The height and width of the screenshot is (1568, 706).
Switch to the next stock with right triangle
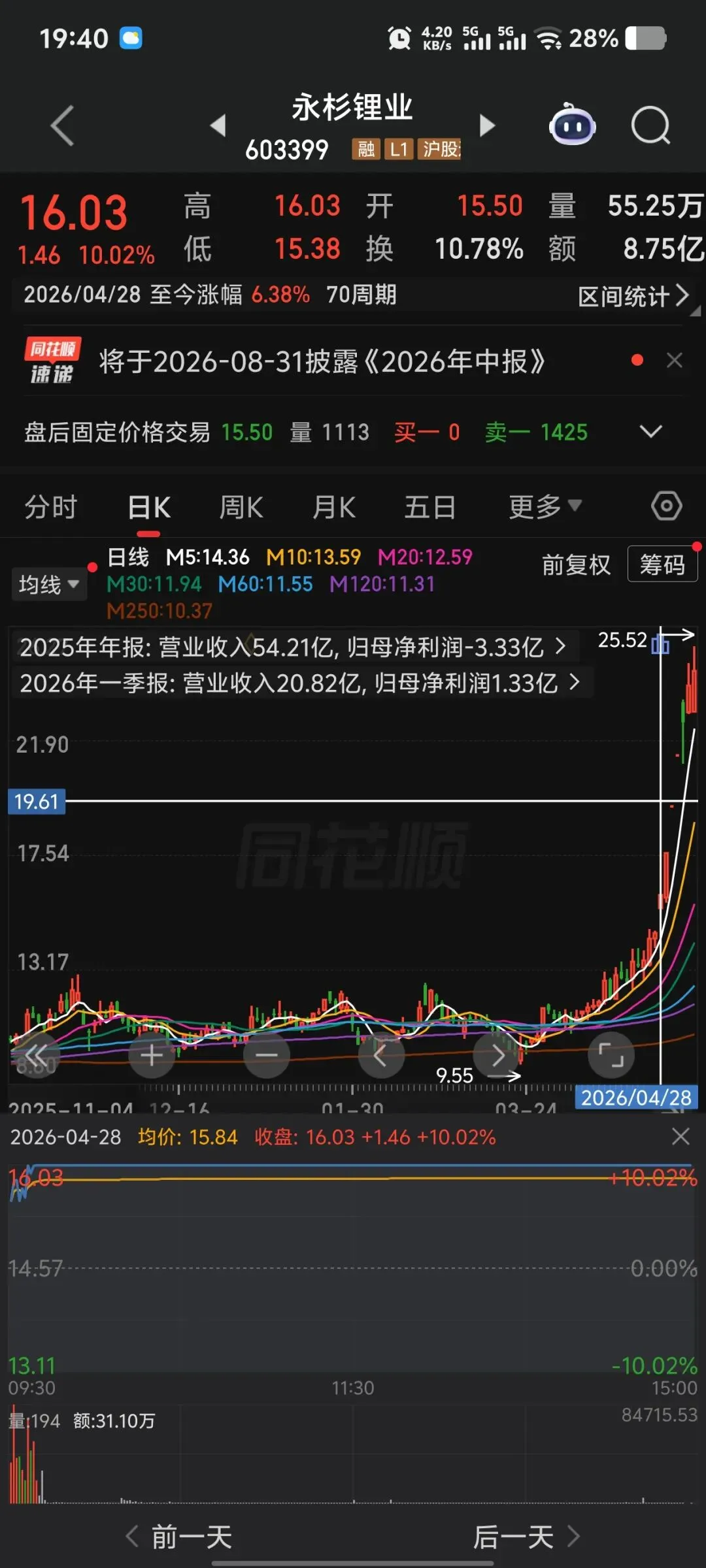[486, 125]
